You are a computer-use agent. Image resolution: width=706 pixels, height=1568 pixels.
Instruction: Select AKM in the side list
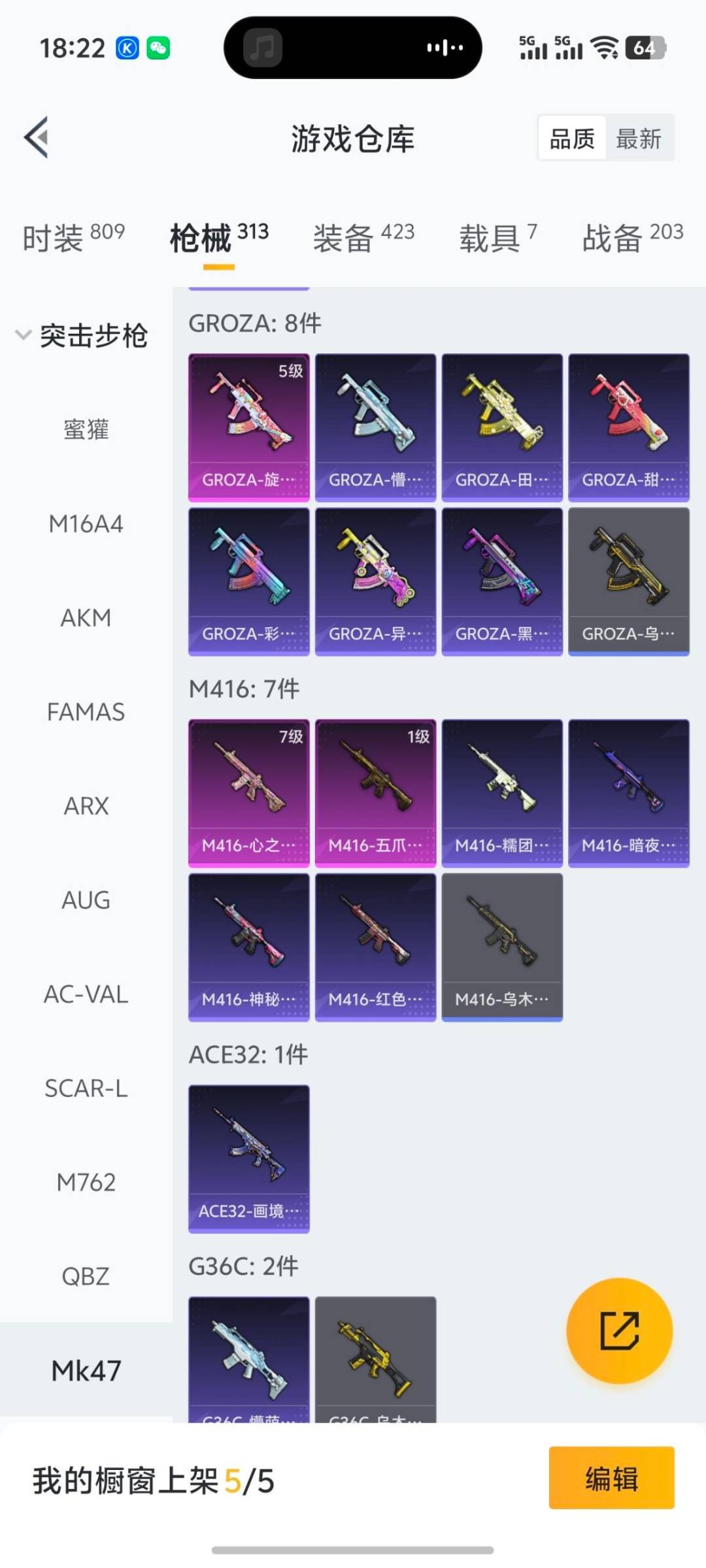tap(86, 618)
